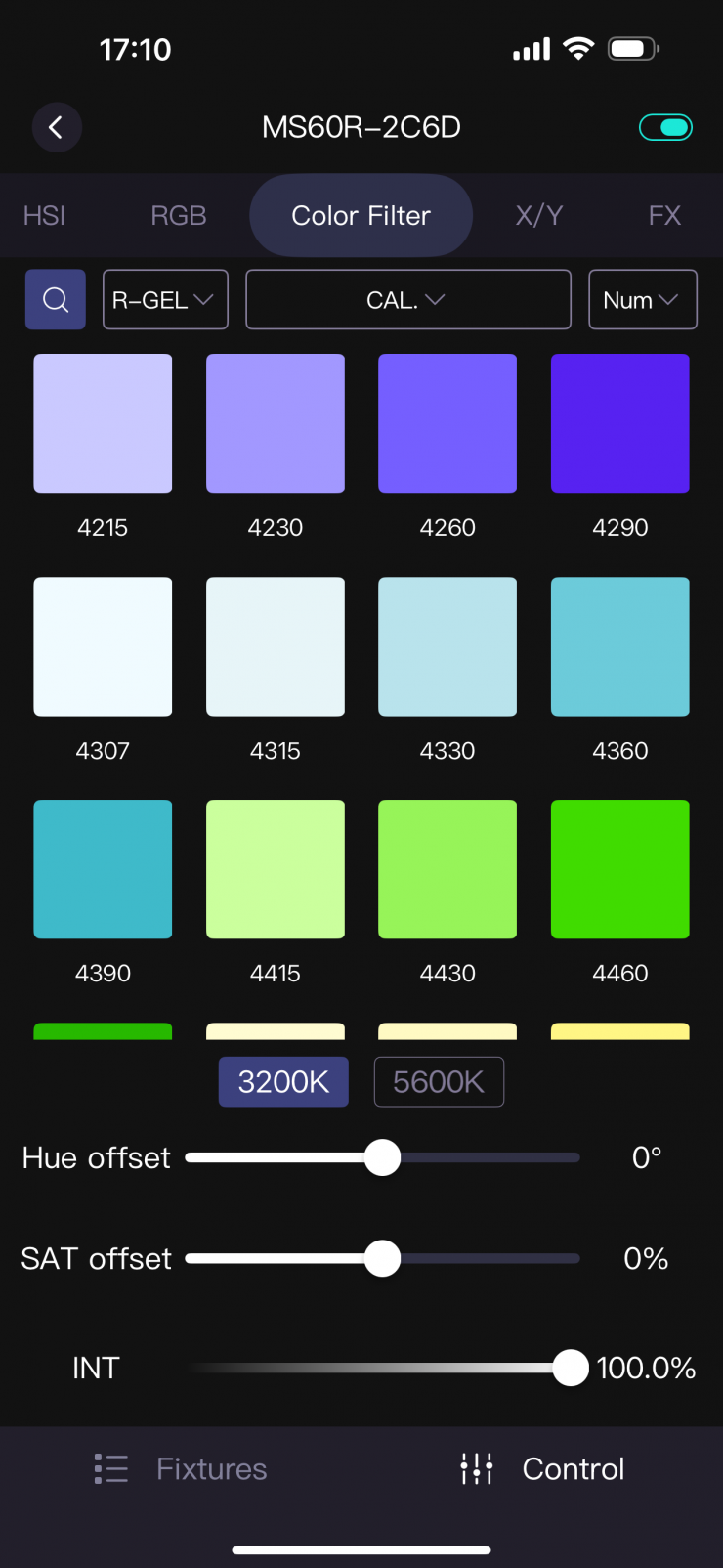Toggle the MS60R-2C6D light power switch

(x=665, y=127)
